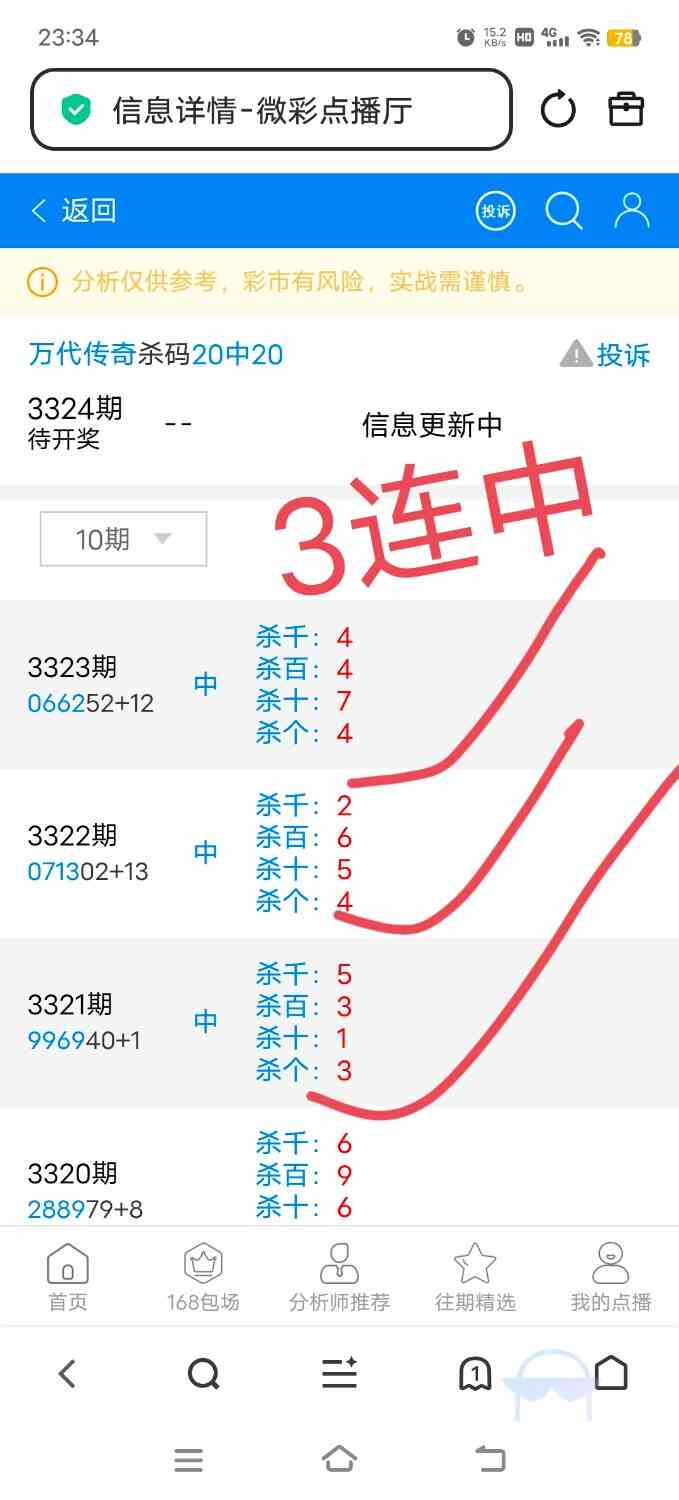Open search from the blue header
The width and height of the screenshot is (679, 1500).
[x=563, y=211]
